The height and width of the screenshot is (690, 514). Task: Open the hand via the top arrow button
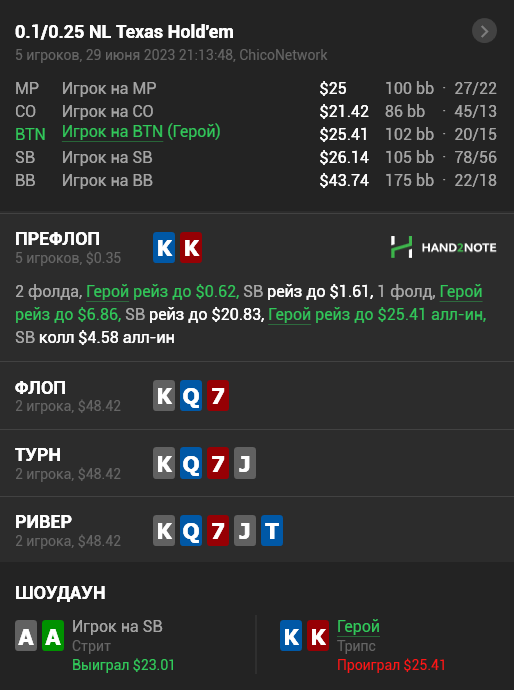tap(484, 31)
